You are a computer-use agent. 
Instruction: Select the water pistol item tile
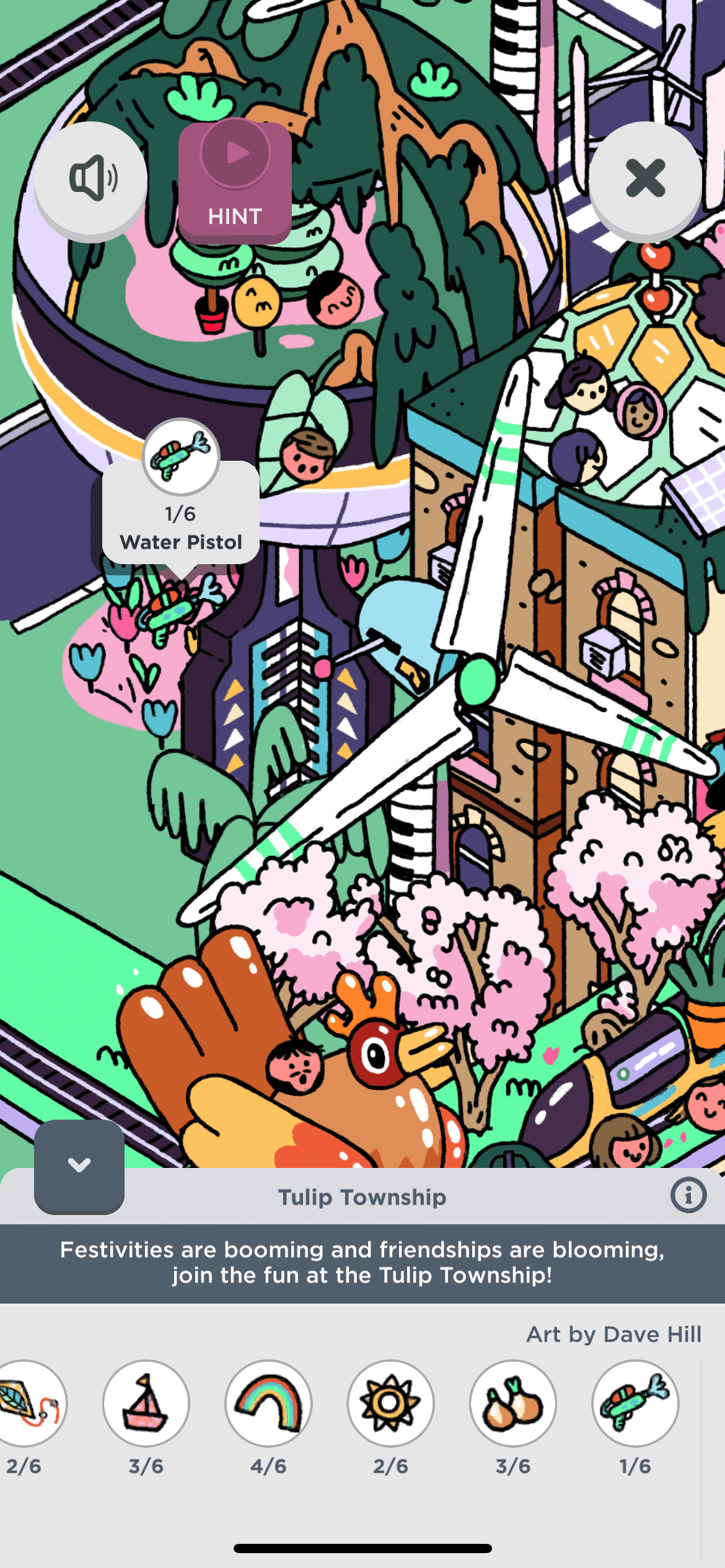pos(635,1403)
